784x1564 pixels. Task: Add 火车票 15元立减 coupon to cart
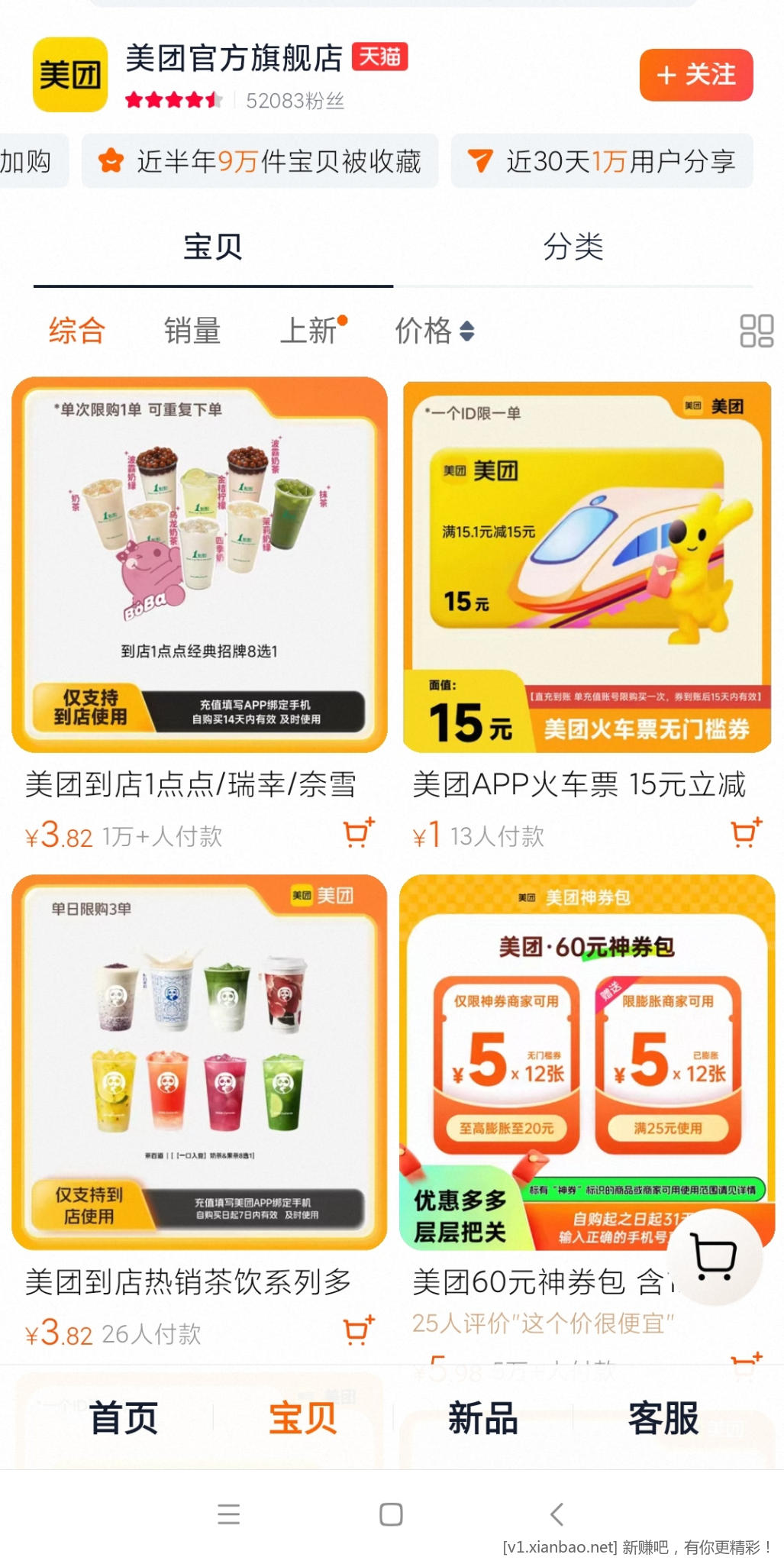(x=746, y=833)
